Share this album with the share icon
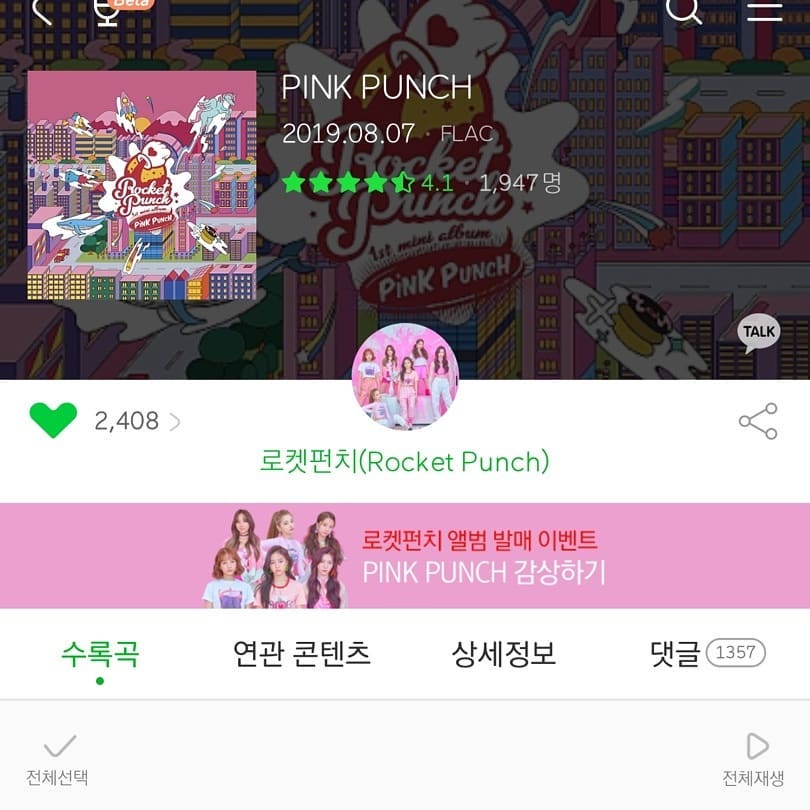The image size is (810, 810). click(x=758, y=421)
